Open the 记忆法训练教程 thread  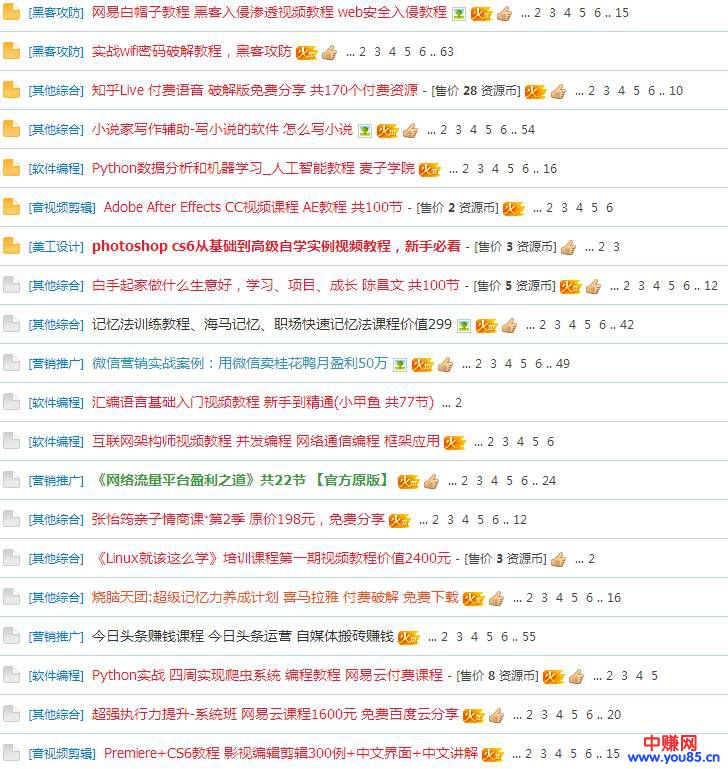point(271,324)
